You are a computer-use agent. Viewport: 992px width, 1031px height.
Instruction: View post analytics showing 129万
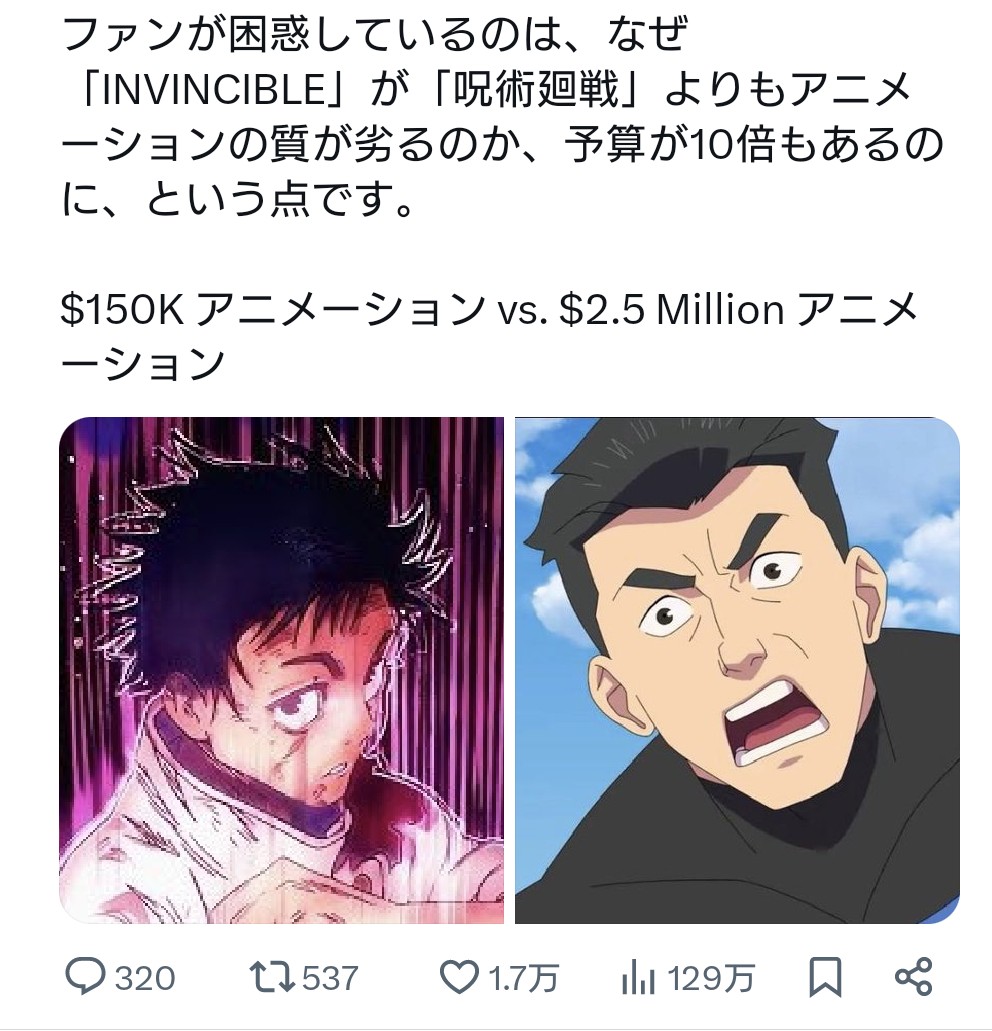tap(637, 977)
